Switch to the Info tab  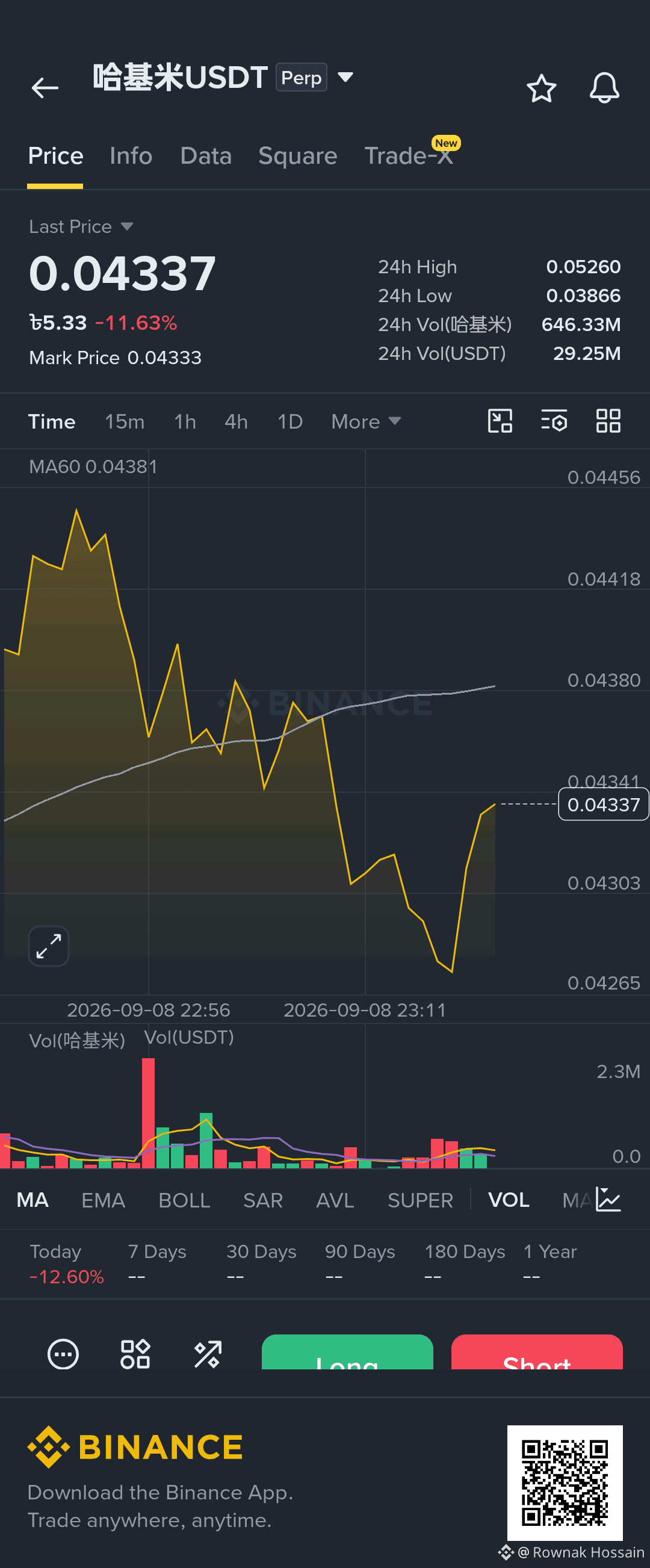click(131, 156)
